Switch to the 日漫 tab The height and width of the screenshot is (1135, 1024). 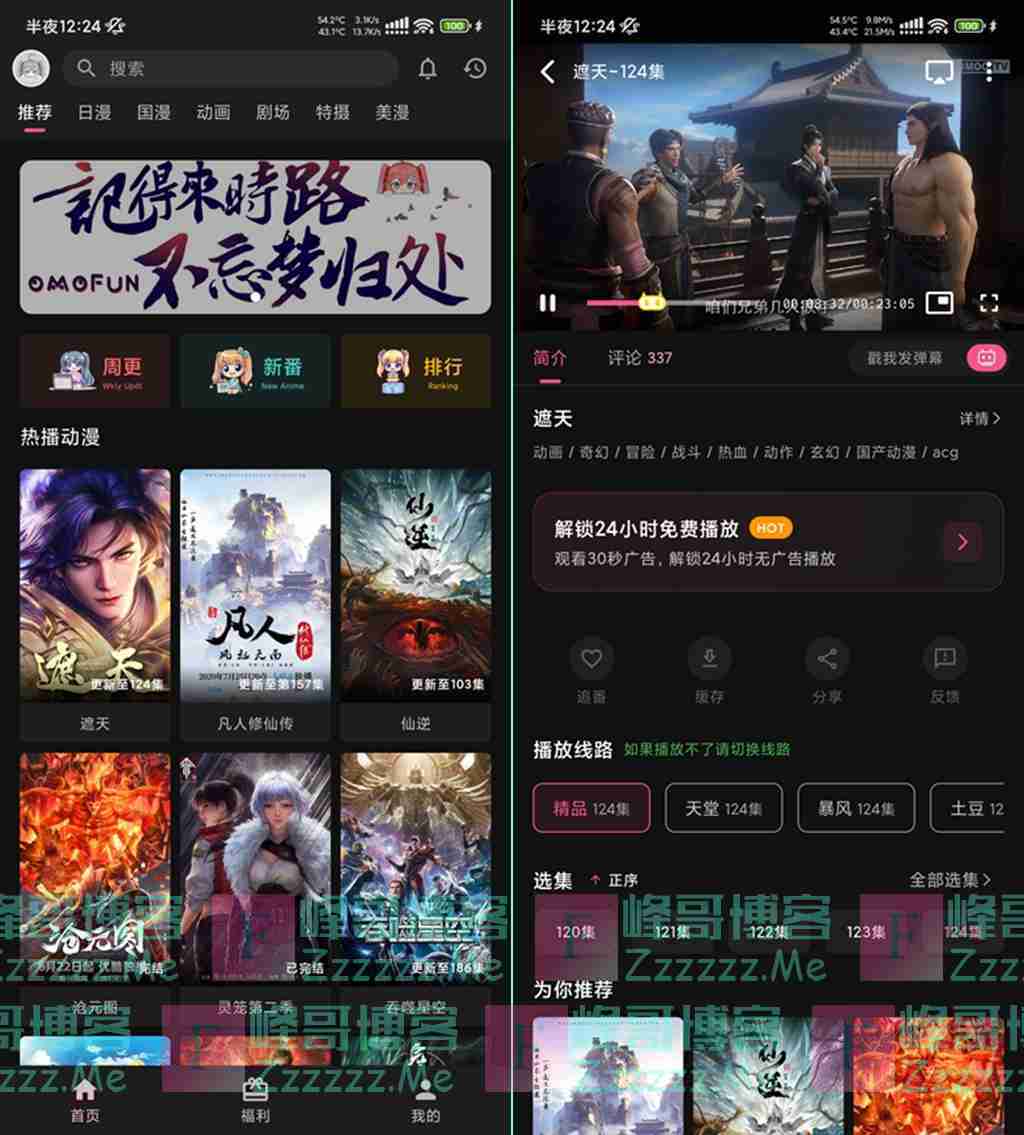(94, 113)
